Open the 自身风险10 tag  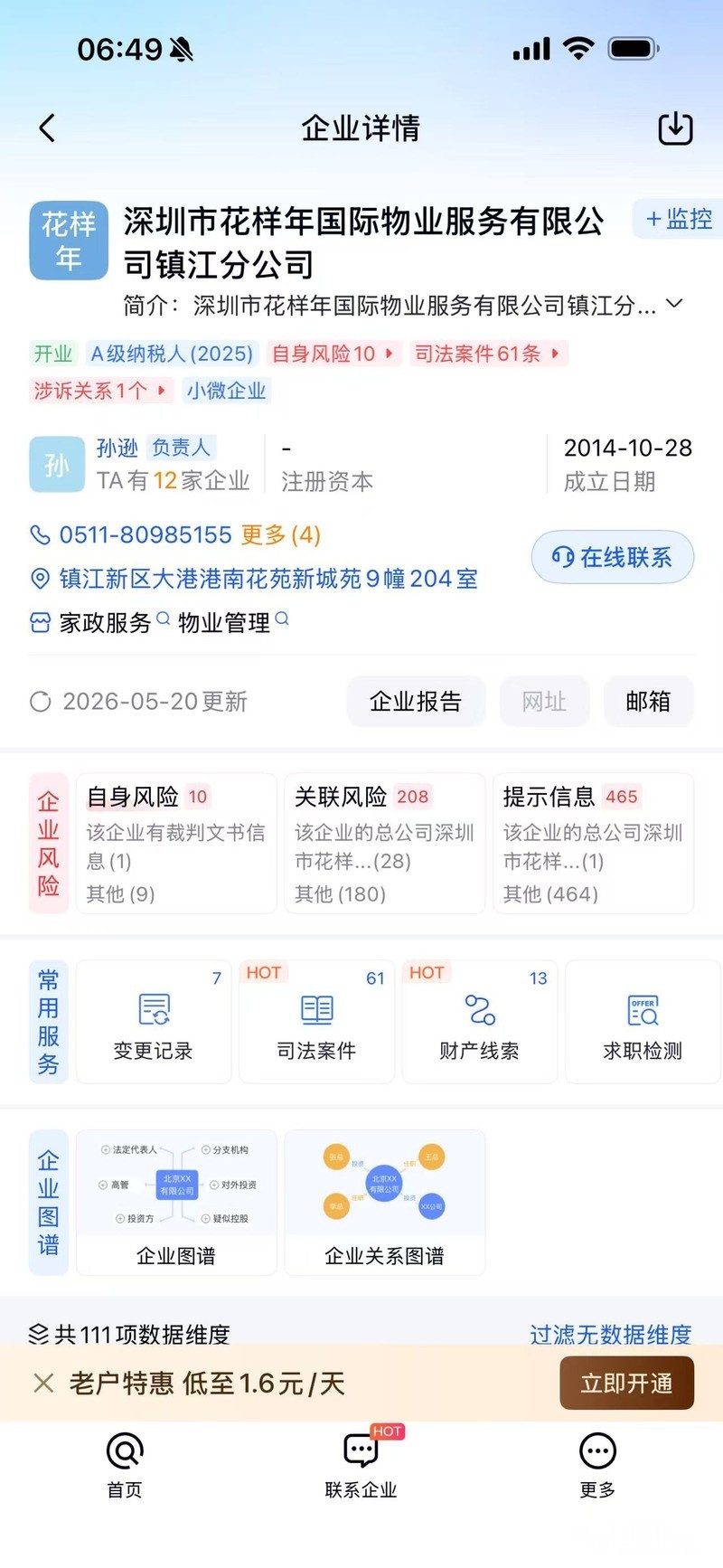pyautogui.click(x=333, y=354)
